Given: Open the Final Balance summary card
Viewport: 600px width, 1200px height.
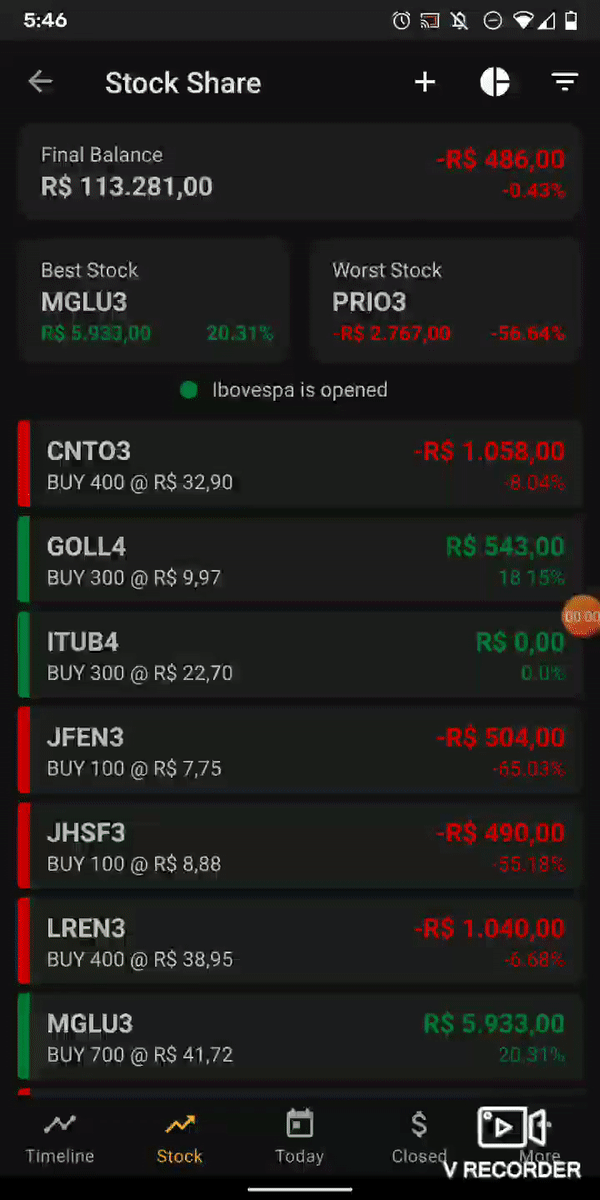Looking at the screenshot, I should pyautogui.click(x=300, y=172).
